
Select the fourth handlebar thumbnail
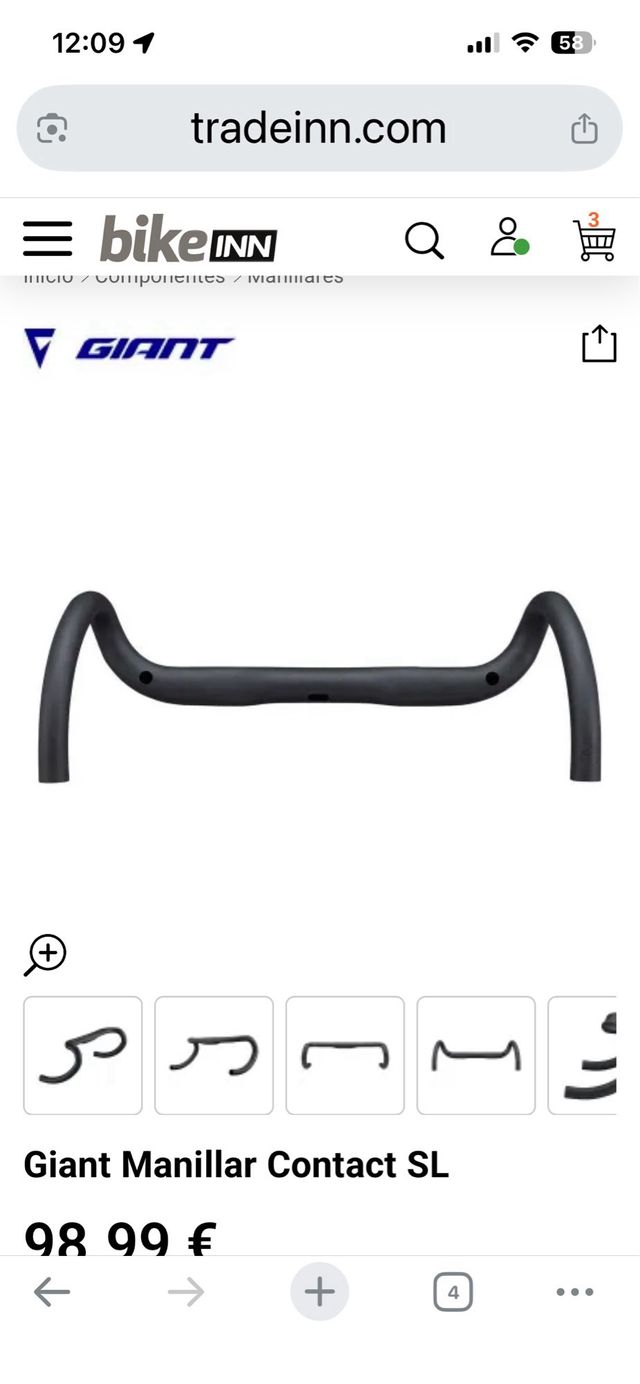pyautogui.click(x=476, y=1055)
